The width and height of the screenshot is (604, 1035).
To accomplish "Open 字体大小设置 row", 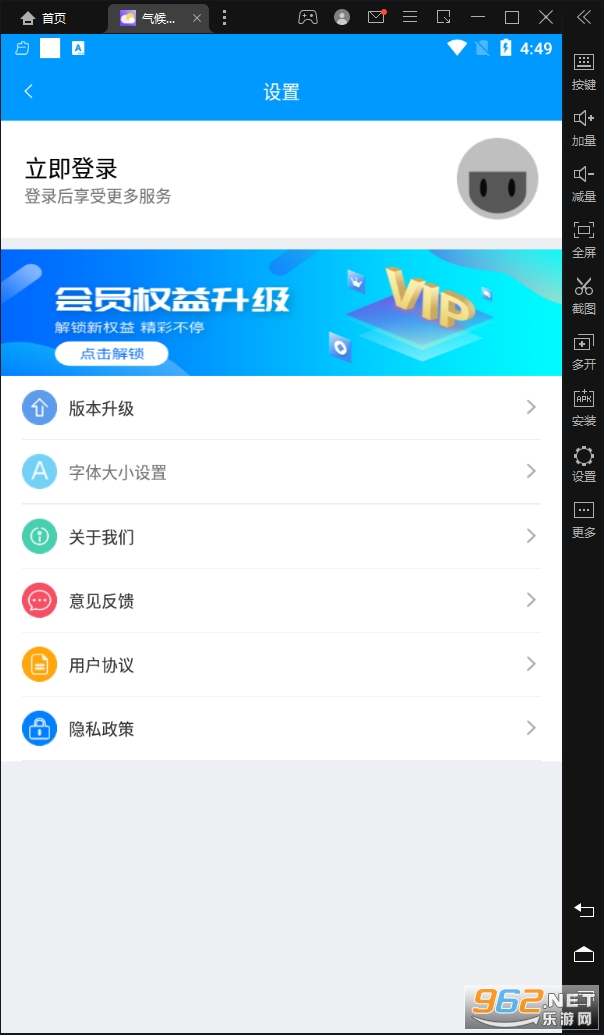I will click(281, 472).
